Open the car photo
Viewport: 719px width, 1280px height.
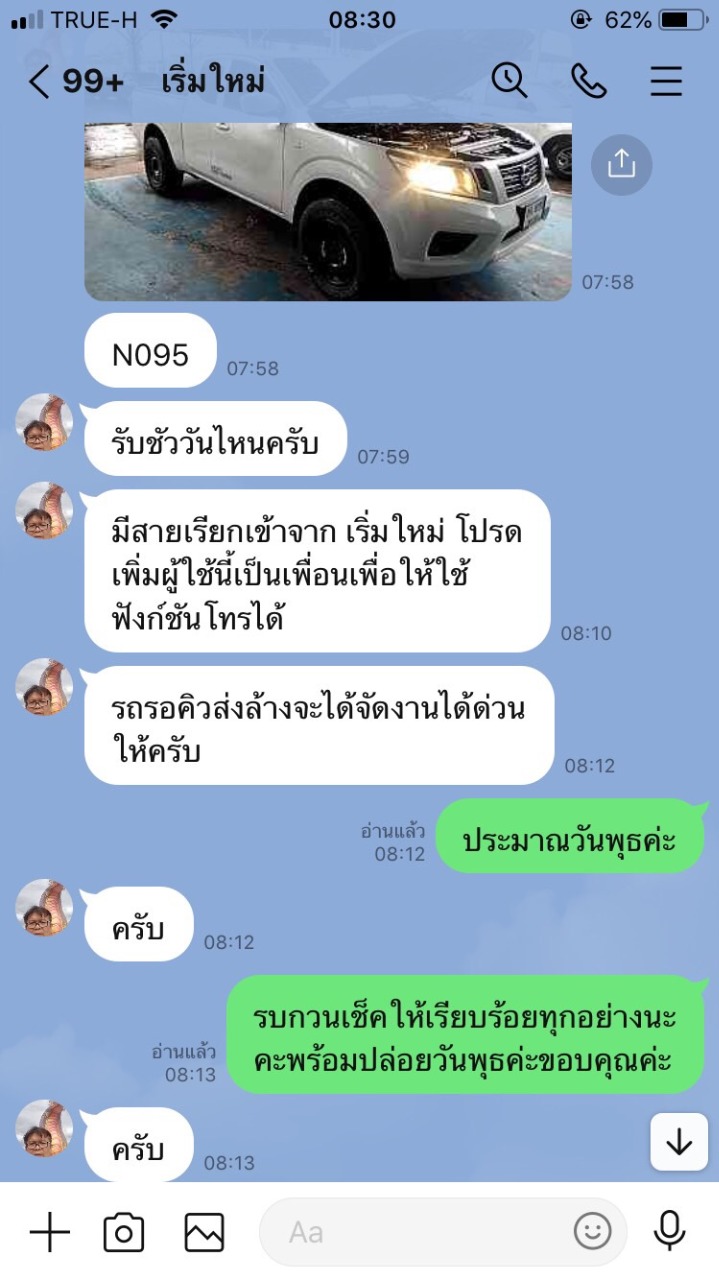pyautogui.click(x=328, y=210)
